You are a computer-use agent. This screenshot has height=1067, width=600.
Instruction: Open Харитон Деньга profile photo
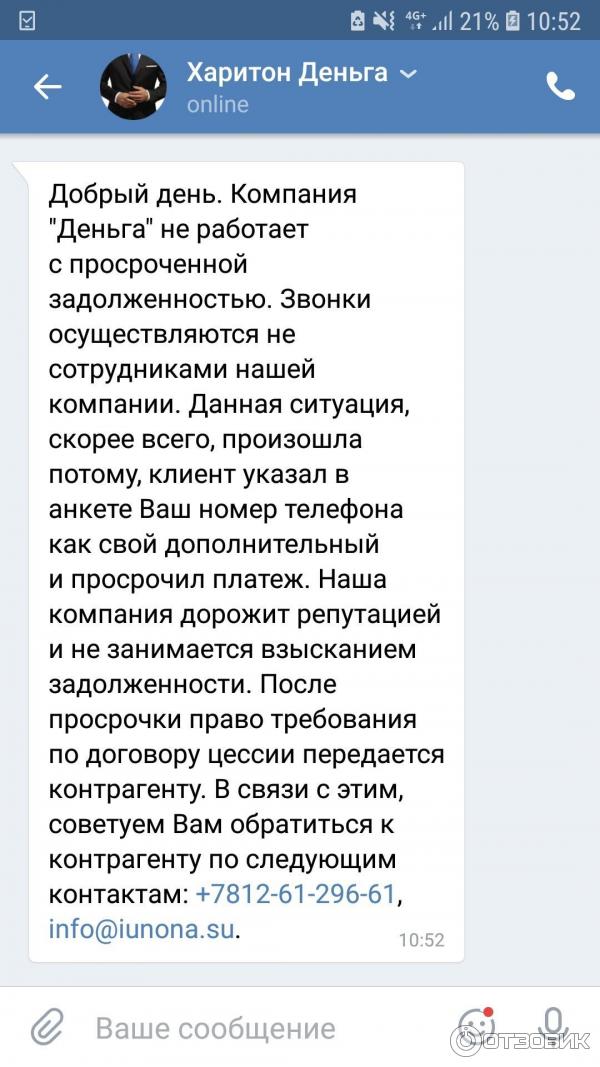pos(133,87)
